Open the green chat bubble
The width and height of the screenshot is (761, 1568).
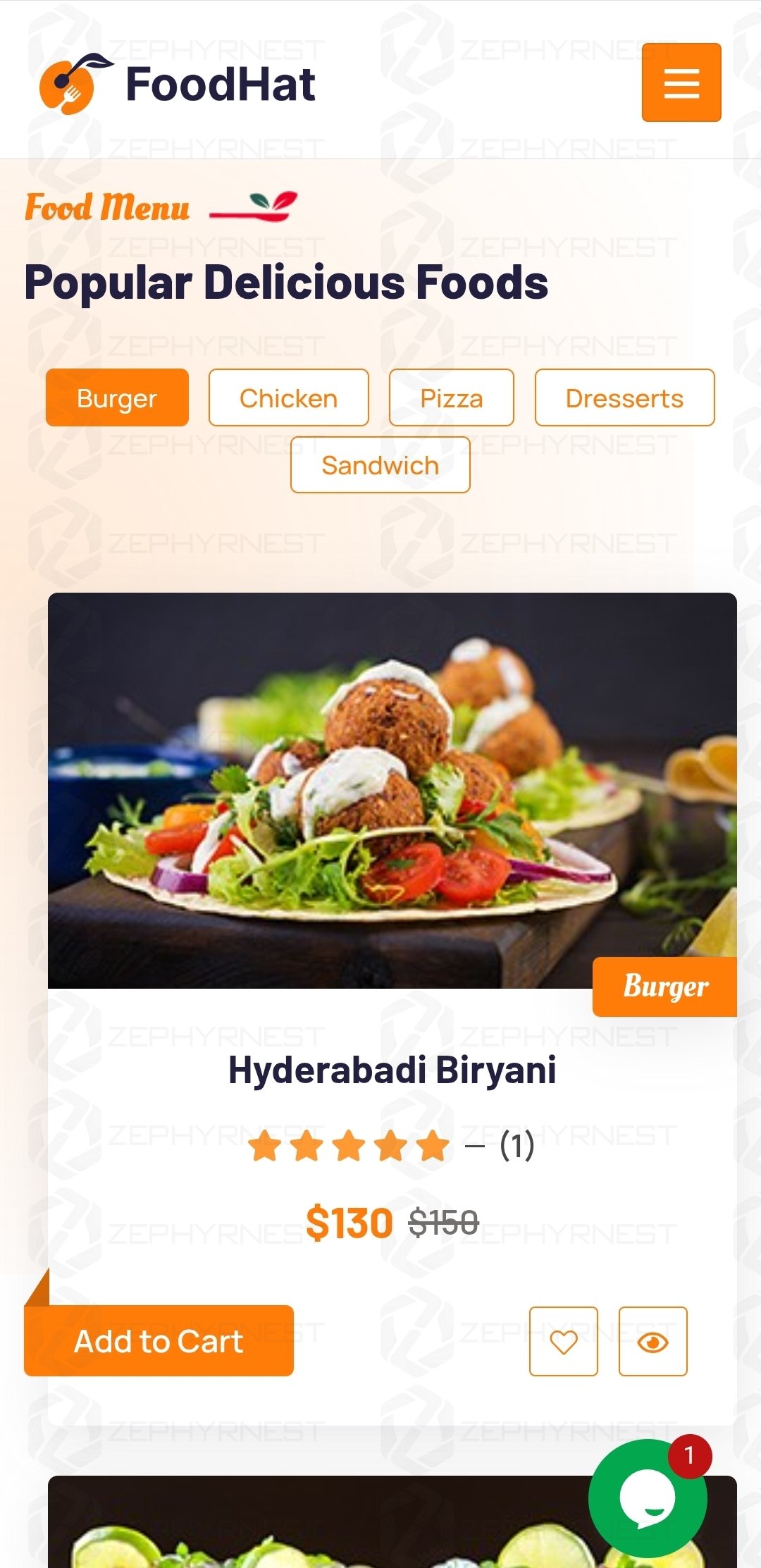647,1498
